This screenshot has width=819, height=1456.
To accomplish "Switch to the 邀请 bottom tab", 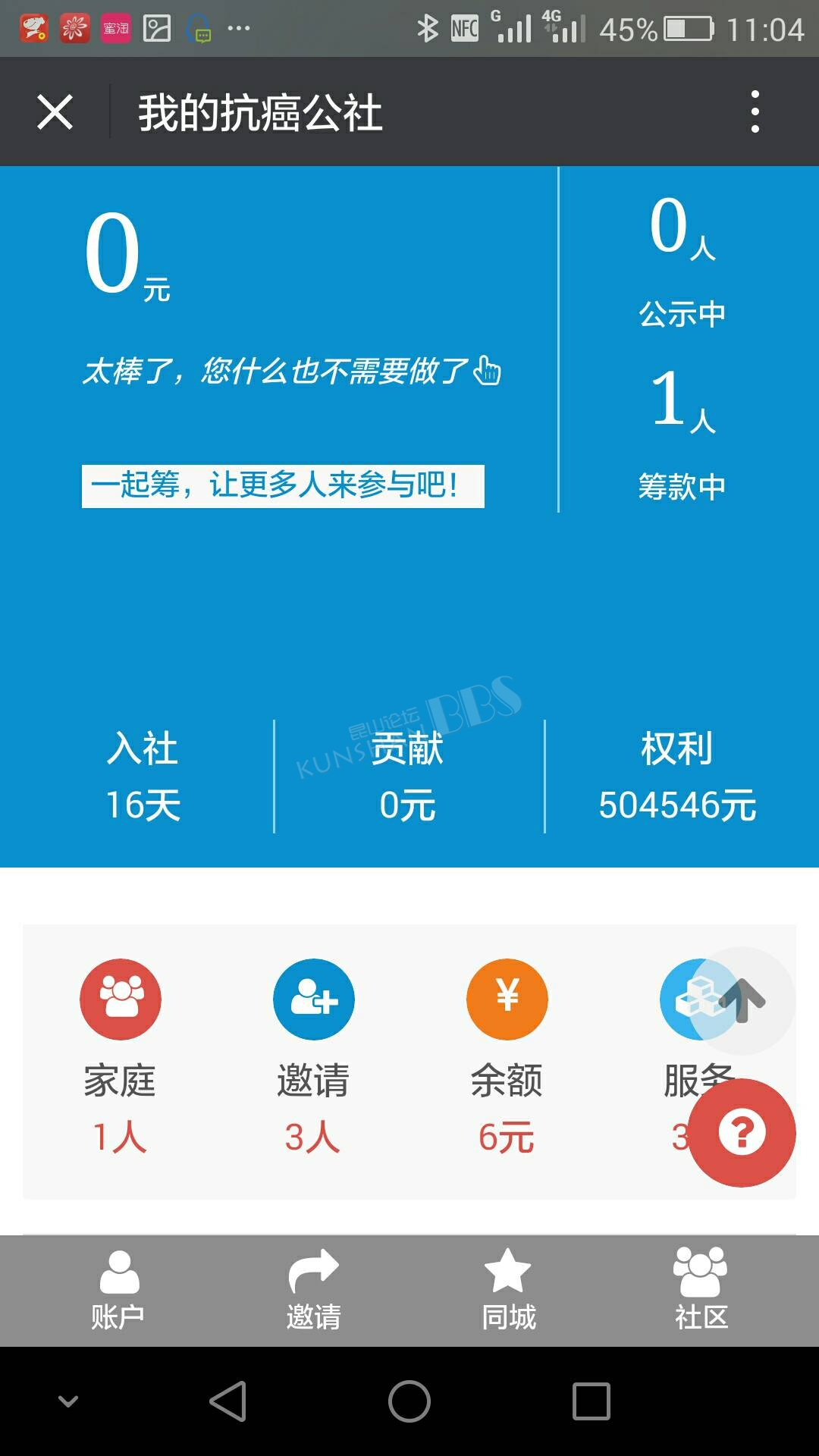I will tap(313, 1291).
